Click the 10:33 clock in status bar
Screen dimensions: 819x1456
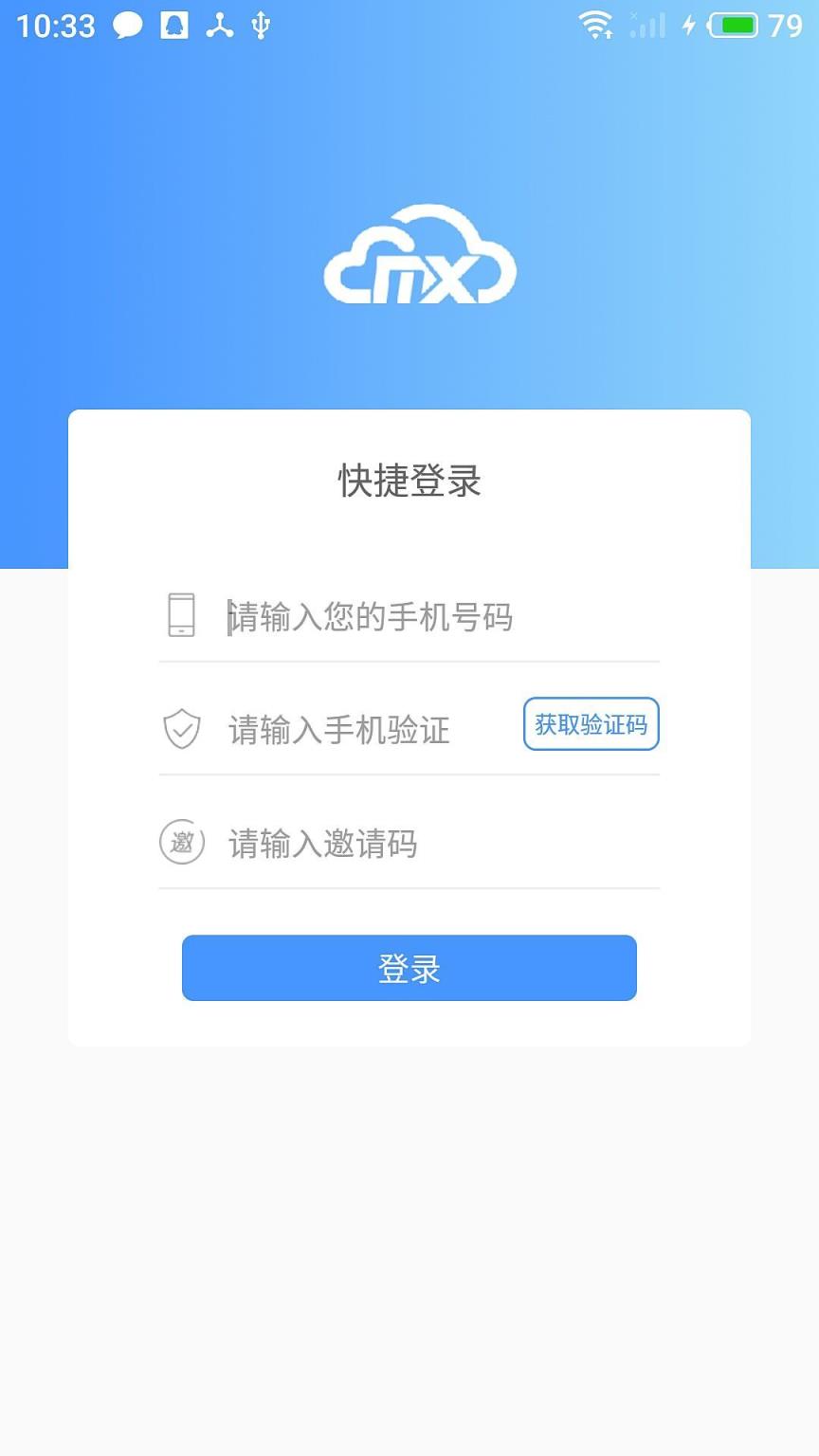click(x=57, y=25)
